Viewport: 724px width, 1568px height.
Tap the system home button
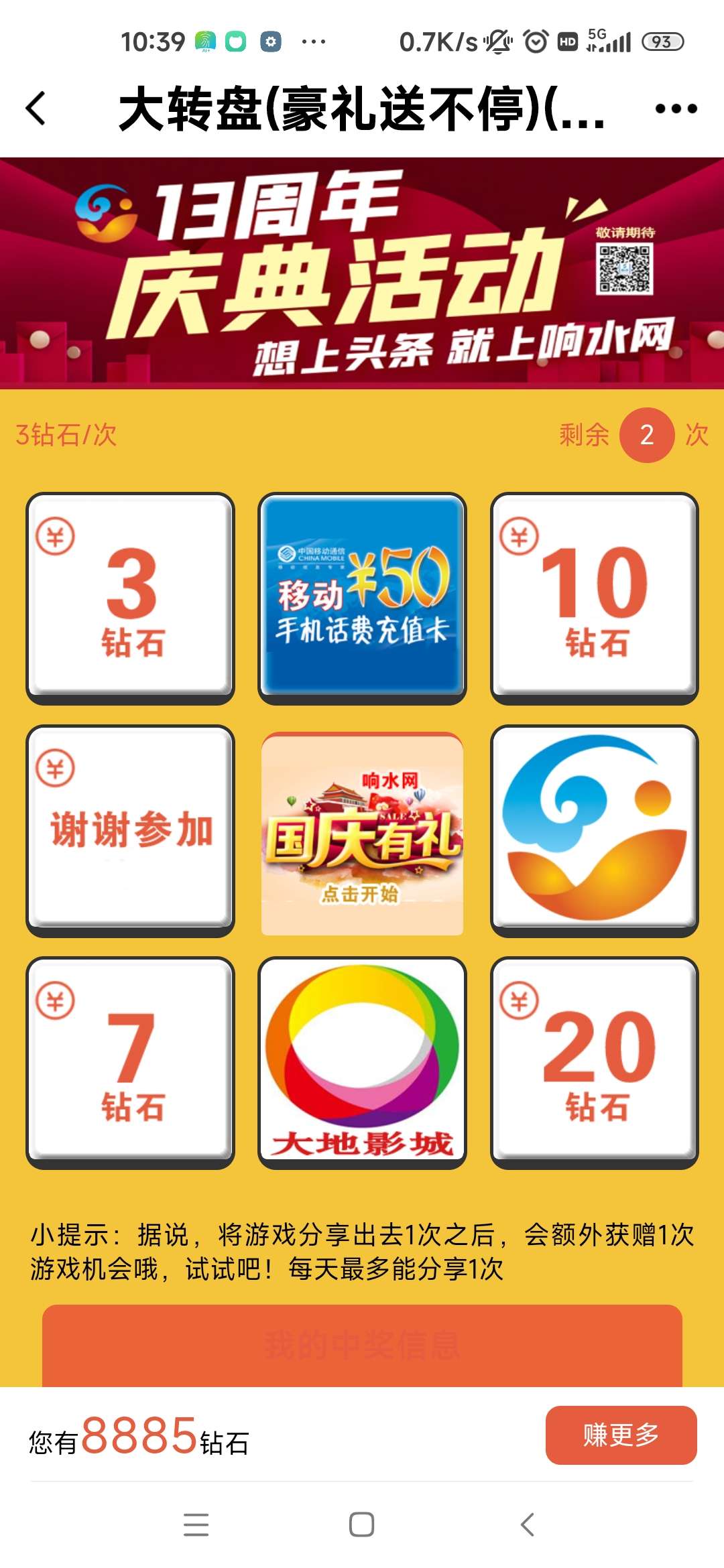point(361,1524)
